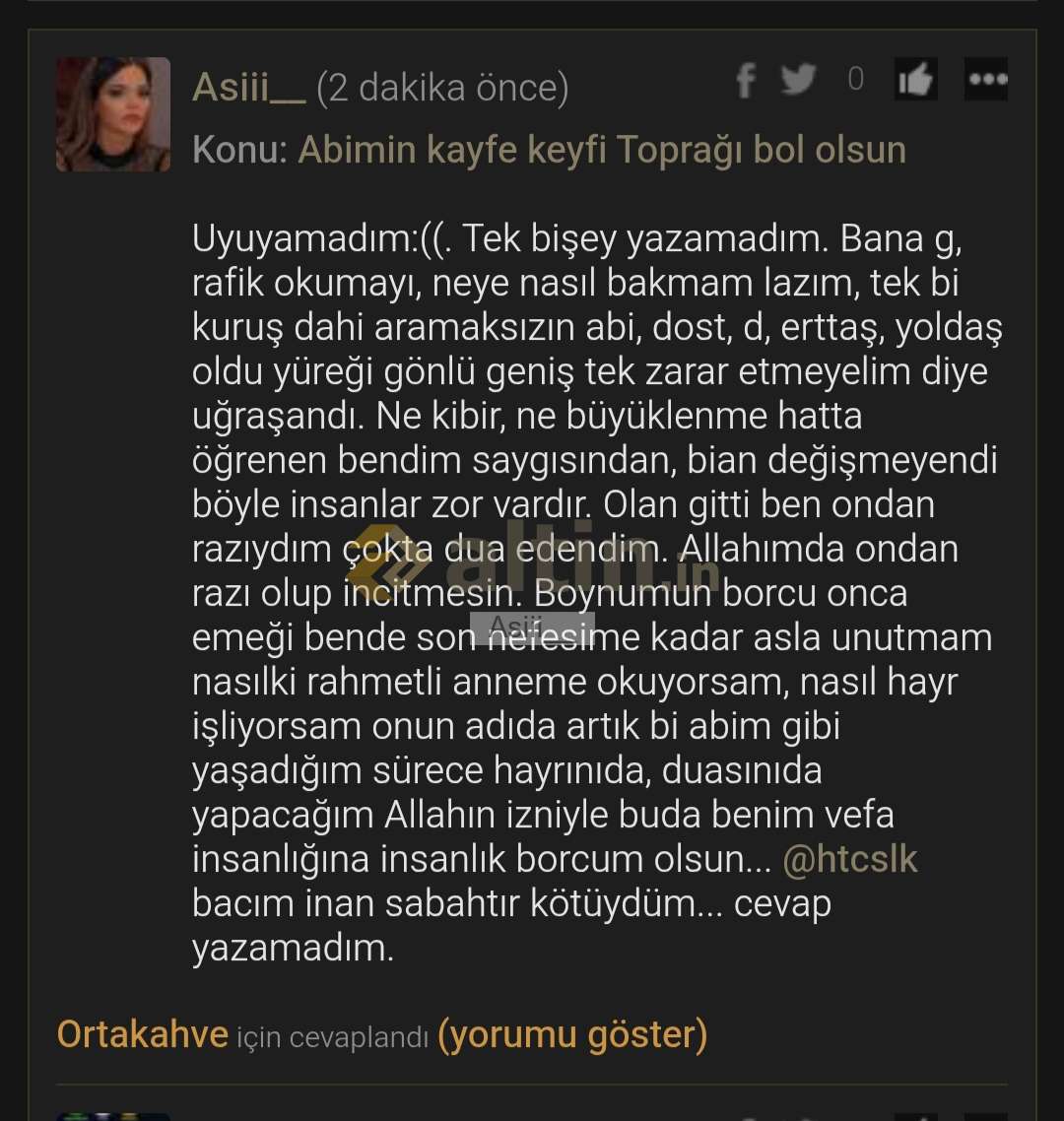The width and height of the screenshot is (1064, 1121).
Task: Tap Asiii__'s avatar picture
Action: coord(113,114)
